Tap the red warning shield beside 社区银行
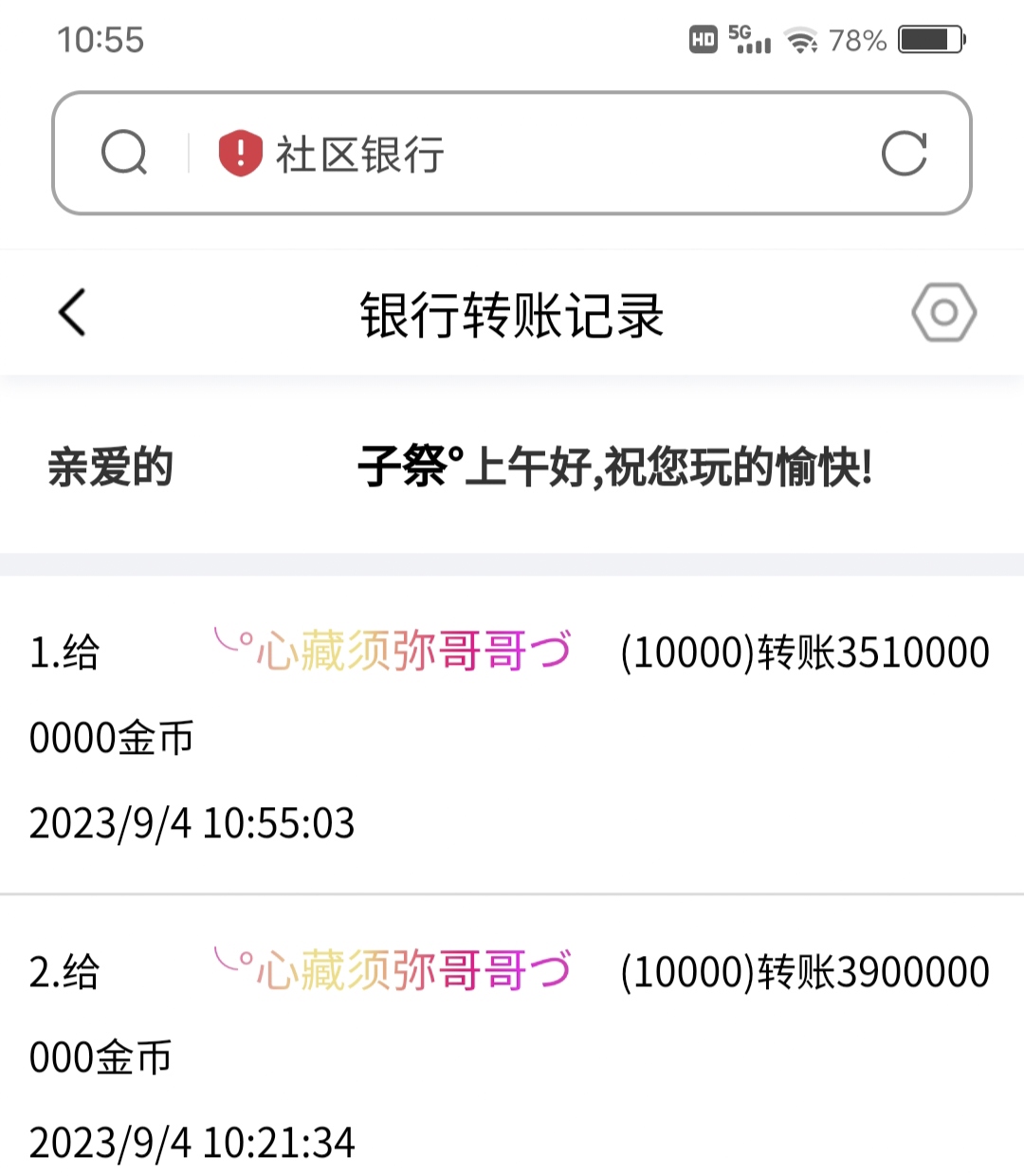 (x=239, y=154)
